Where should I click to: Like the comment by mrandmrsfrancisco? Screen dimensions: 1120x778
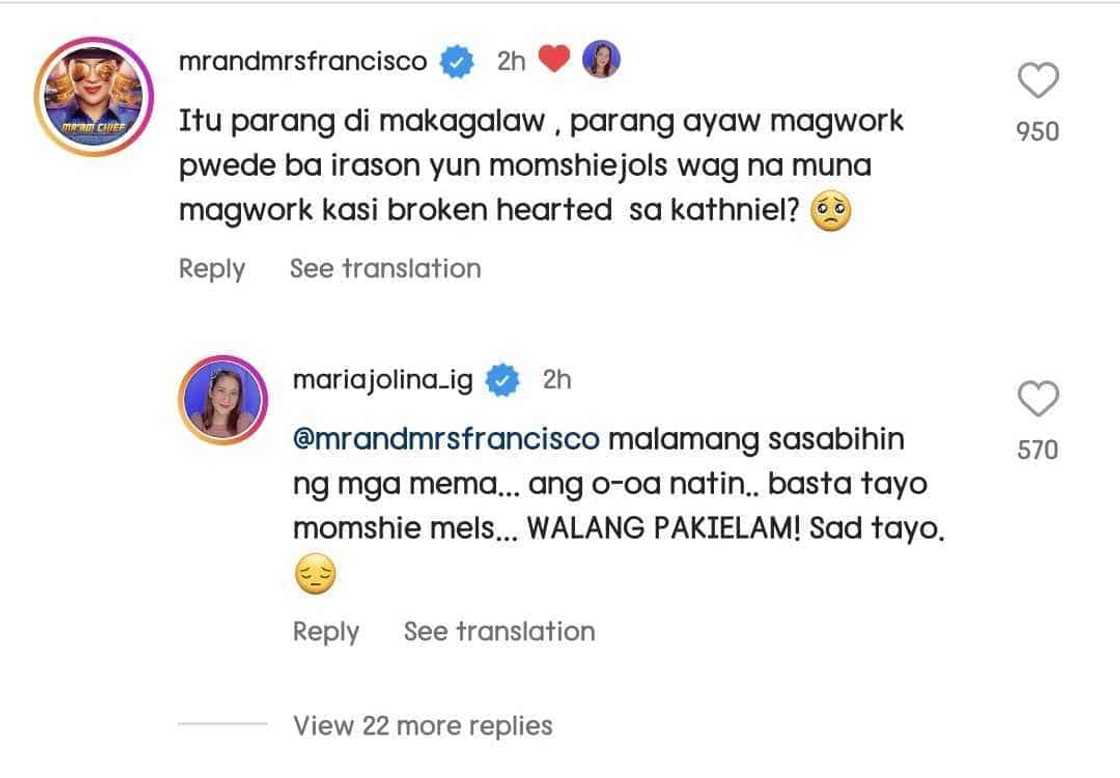pos(1038,81)
